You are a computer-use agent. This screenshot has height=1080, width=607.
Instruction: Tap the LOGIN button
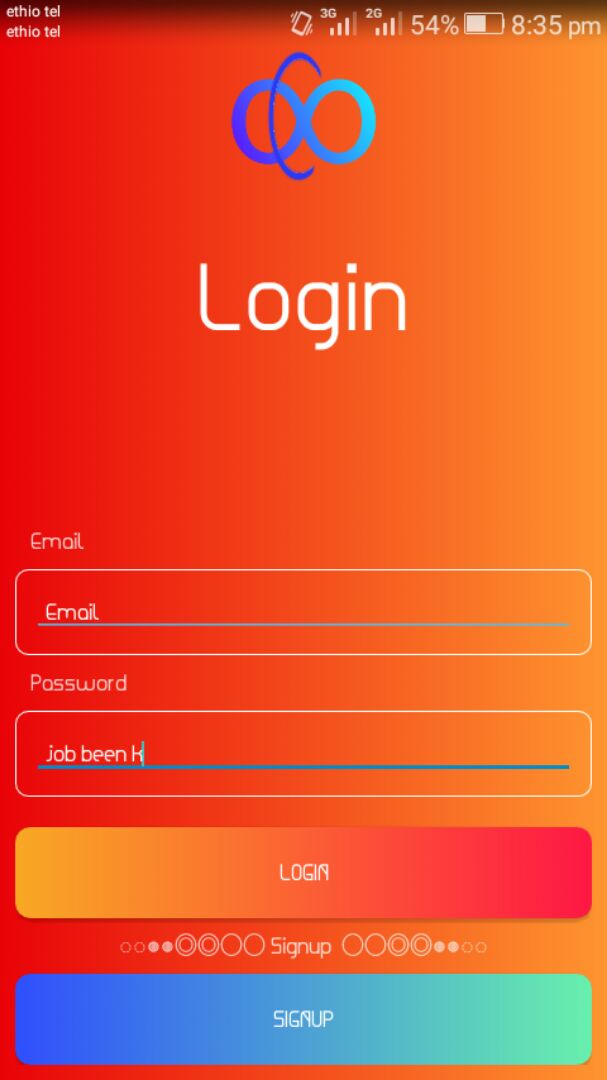[x=303, y=872]
